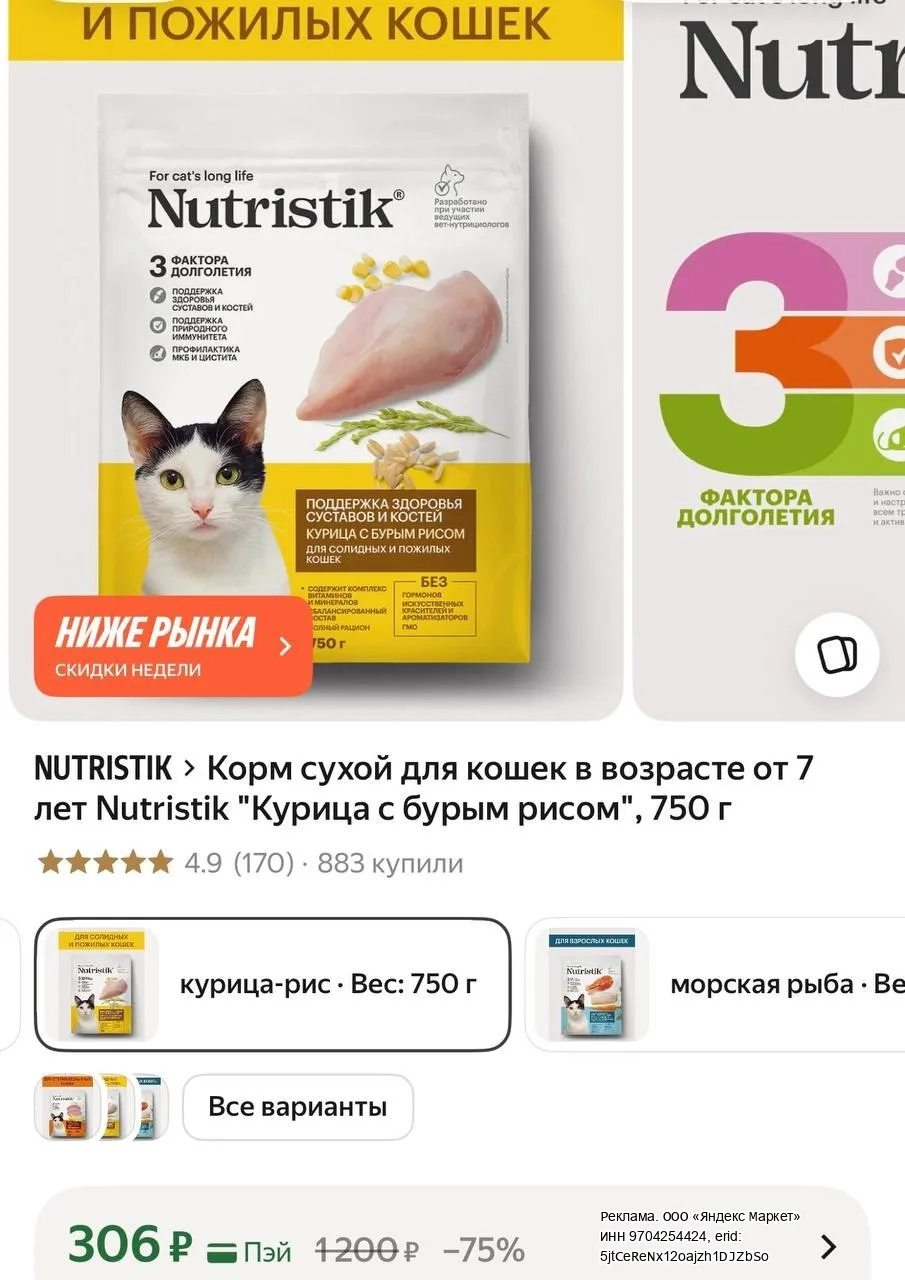View the second '3 фактора долголетия' image
The height and width of the screenshot is (1280, 905).
[770, 360]
